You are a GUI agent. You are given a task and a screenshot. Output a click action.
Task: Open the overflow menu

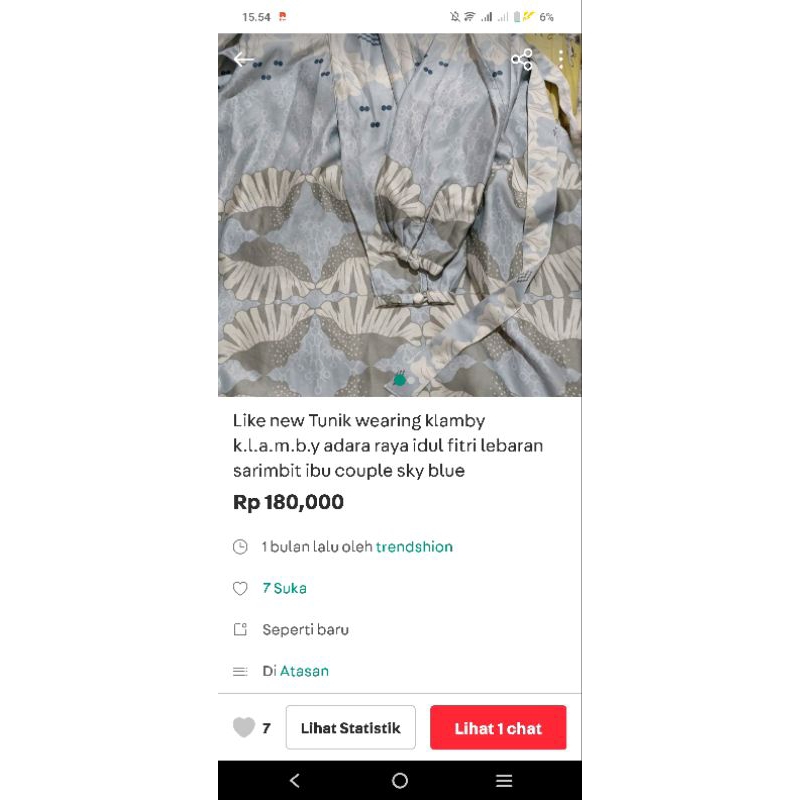[x=562, y=60]
